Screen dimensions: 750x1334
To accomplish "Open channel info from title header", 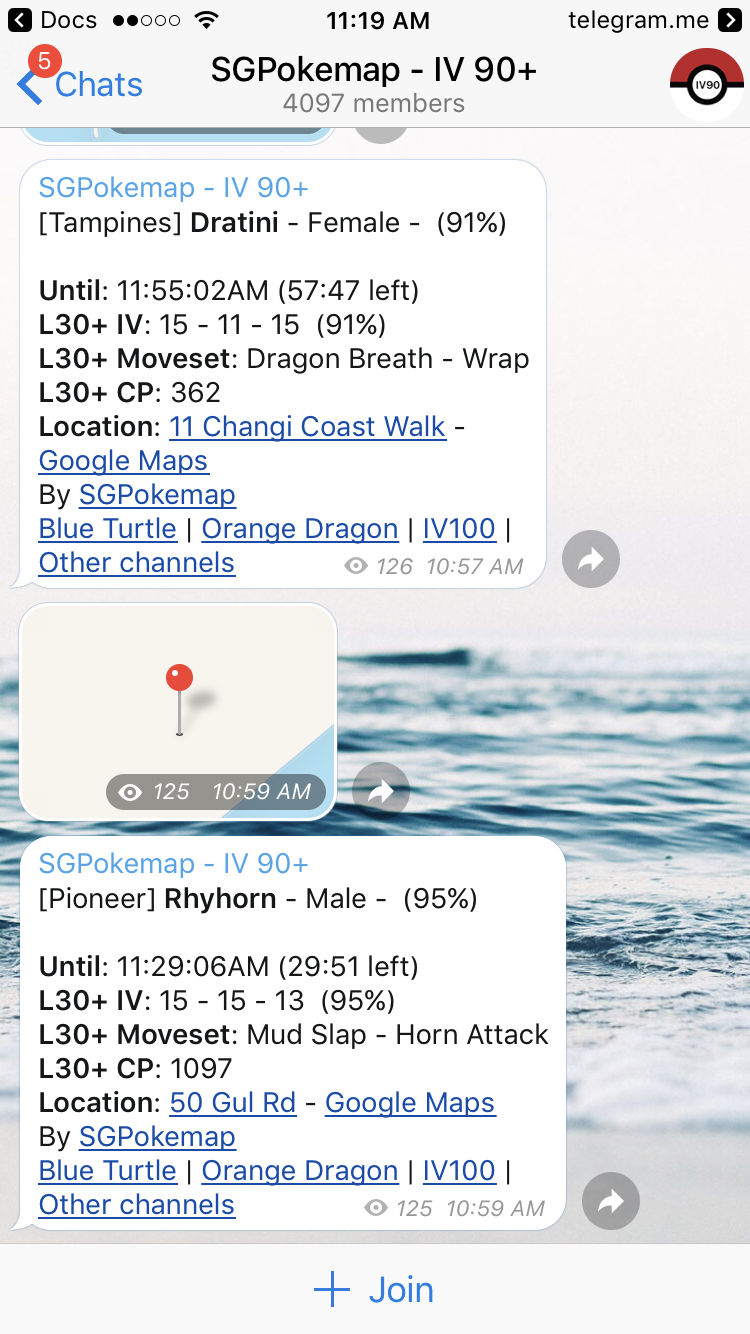I will (x=374, y=85).
